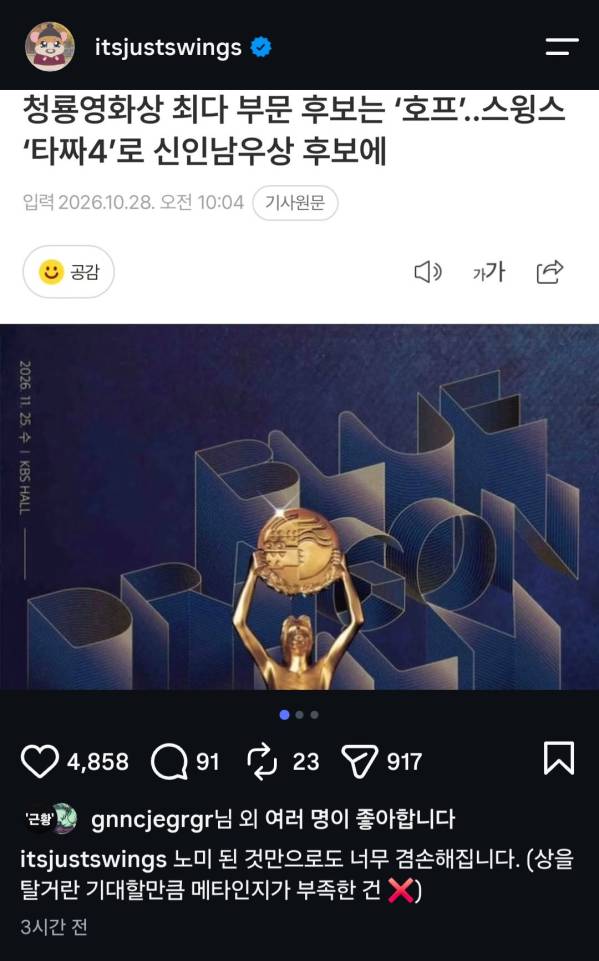Open the itsjustswings username in the header

[x=168, y=48]
